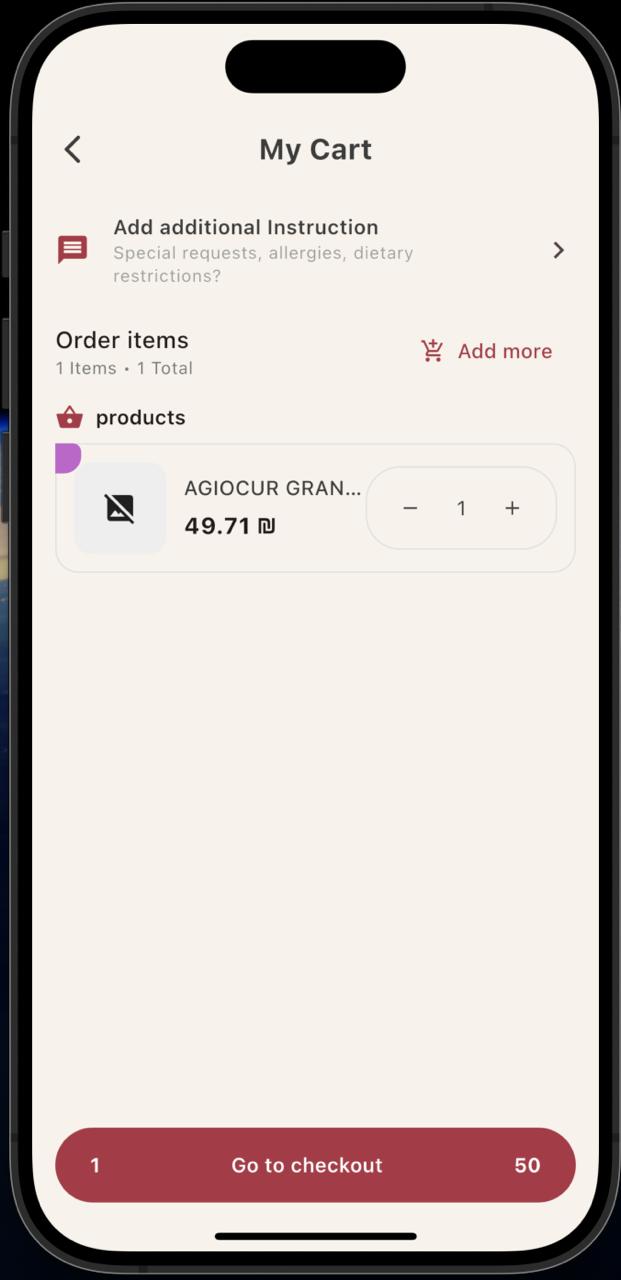621x1280 pixels.
Task: Decrease AGIOCUR quantity with minus
Action: pyautogui.click(x=410, y=508)
